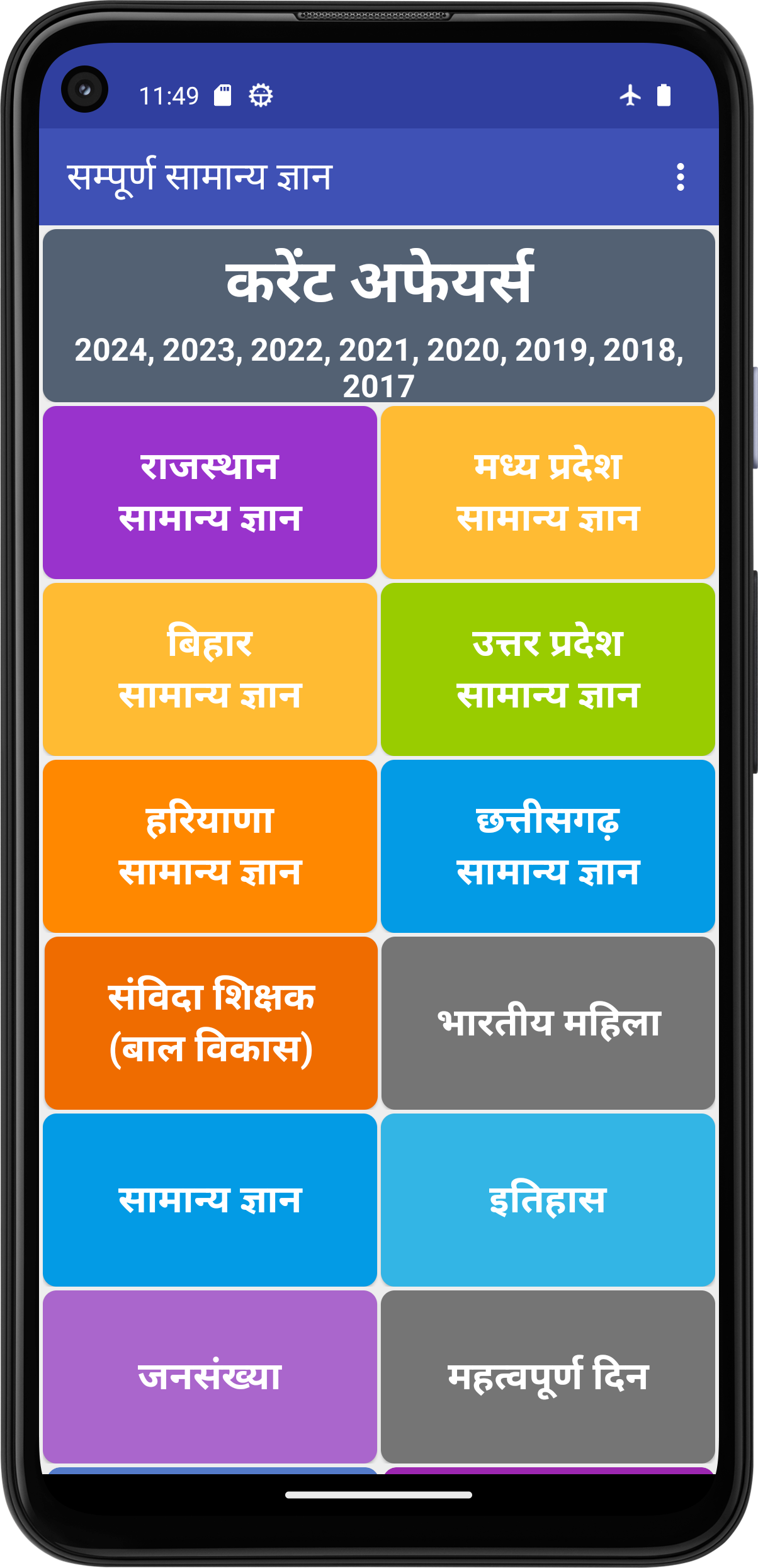Open the इतिहास tile
The width and height of the screenshot is (758, 1568).
tap(548, 1200)
